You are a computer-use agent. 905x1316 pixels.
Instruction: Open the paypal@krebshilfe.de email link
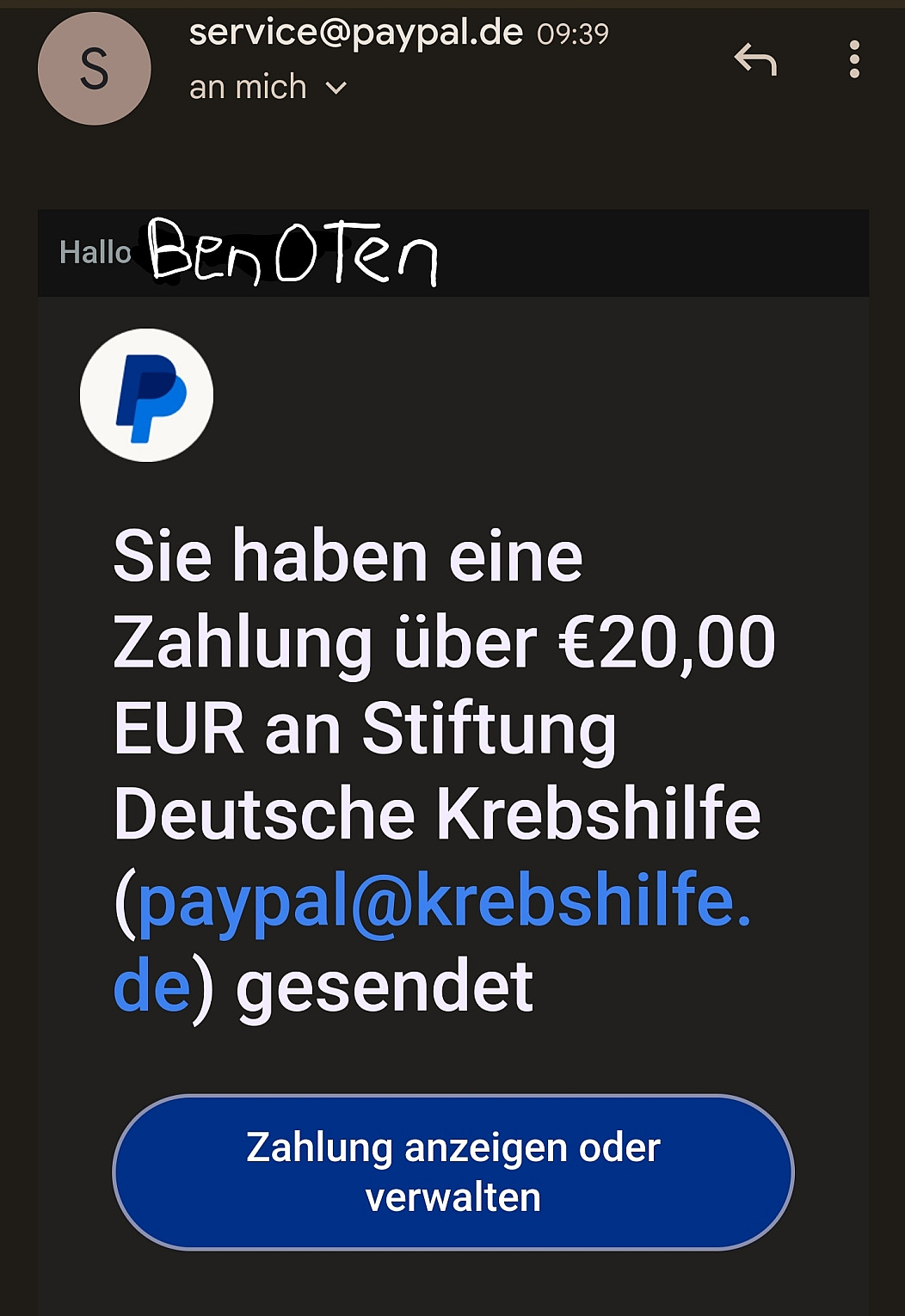click(x=444, y=901)
